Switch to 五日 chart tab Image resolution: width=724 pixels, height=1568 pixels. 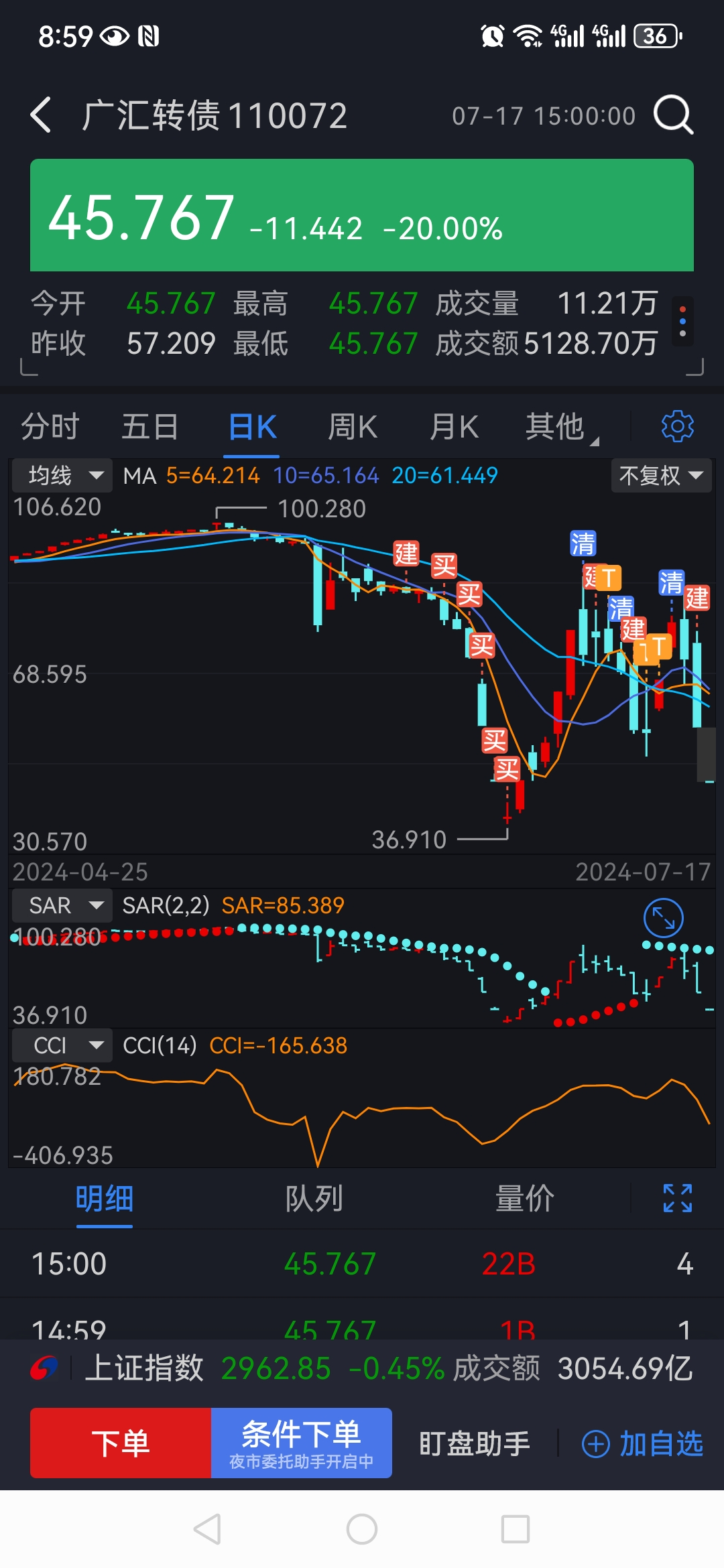coord(150,427)
